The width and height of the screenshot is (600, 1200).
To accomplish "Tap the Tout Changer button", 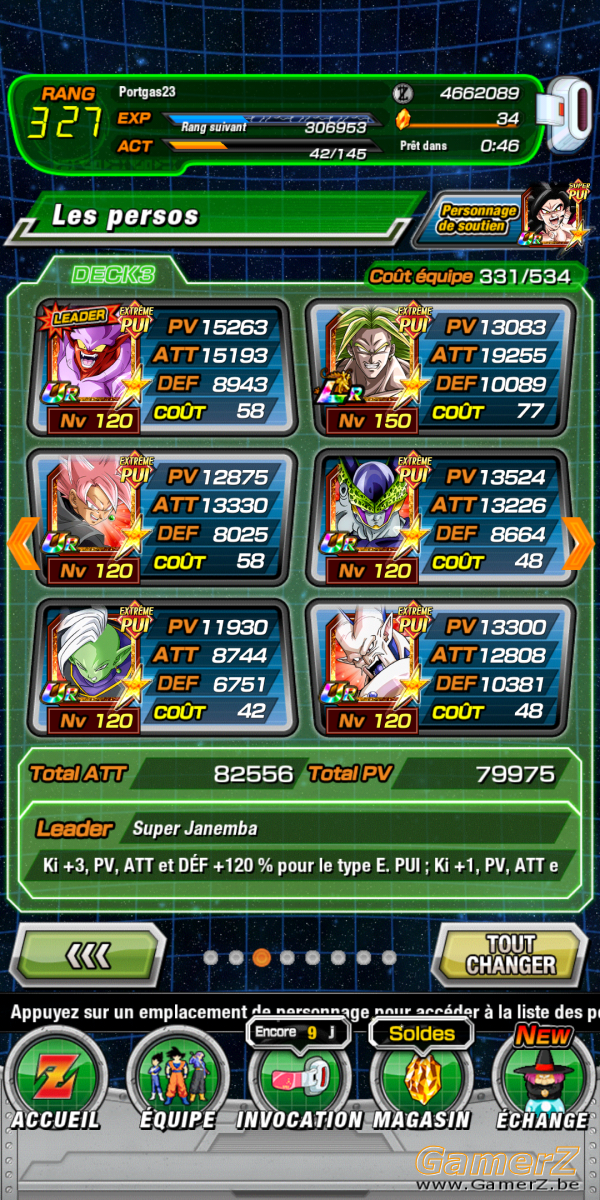I will click(x=508, y=956).
